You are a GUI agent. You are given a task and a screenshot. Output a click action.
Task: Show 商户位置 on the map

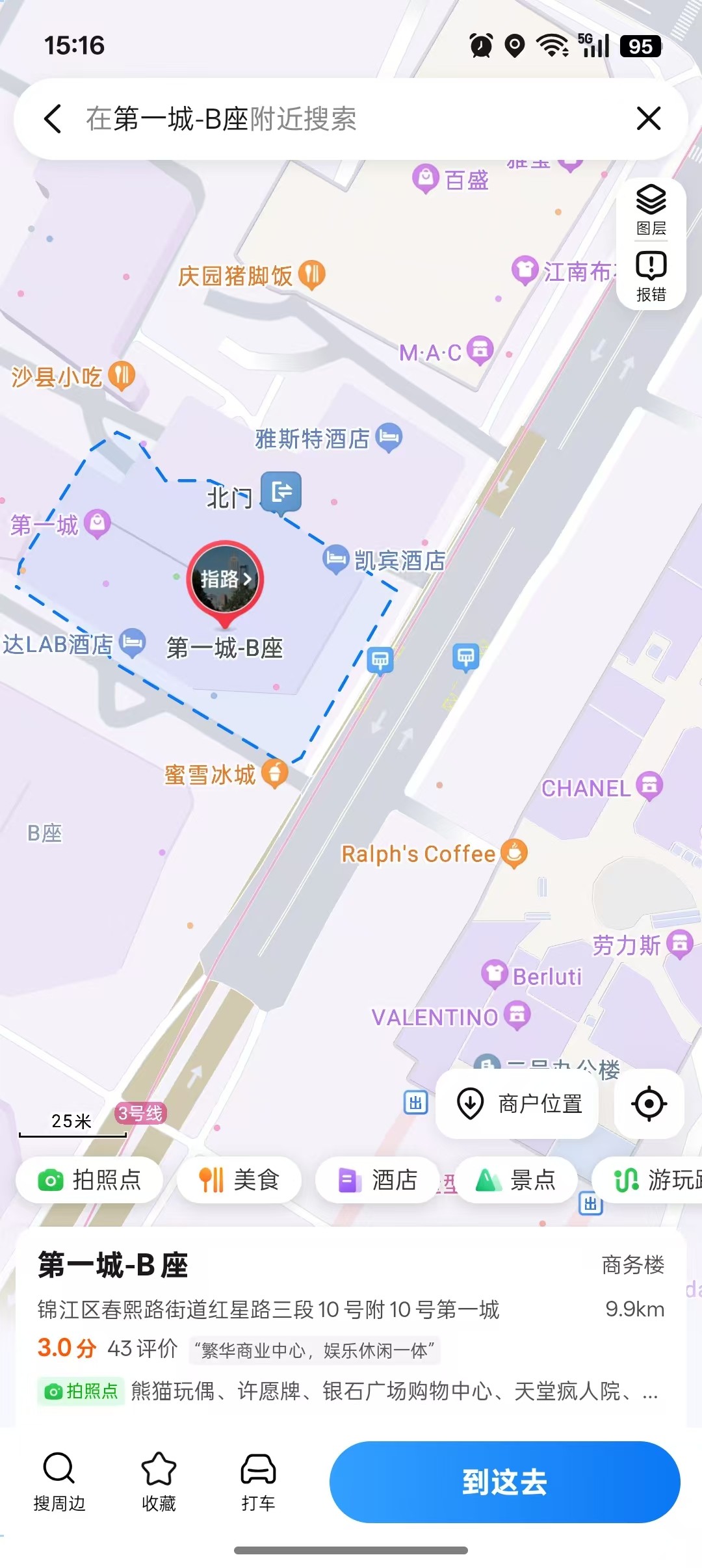[518, 1103]
